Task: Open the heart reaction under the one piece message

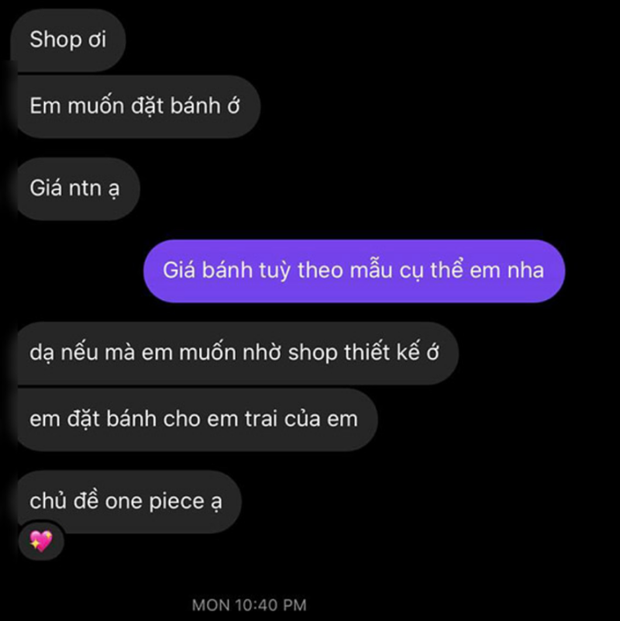Action: coord(41,541)
